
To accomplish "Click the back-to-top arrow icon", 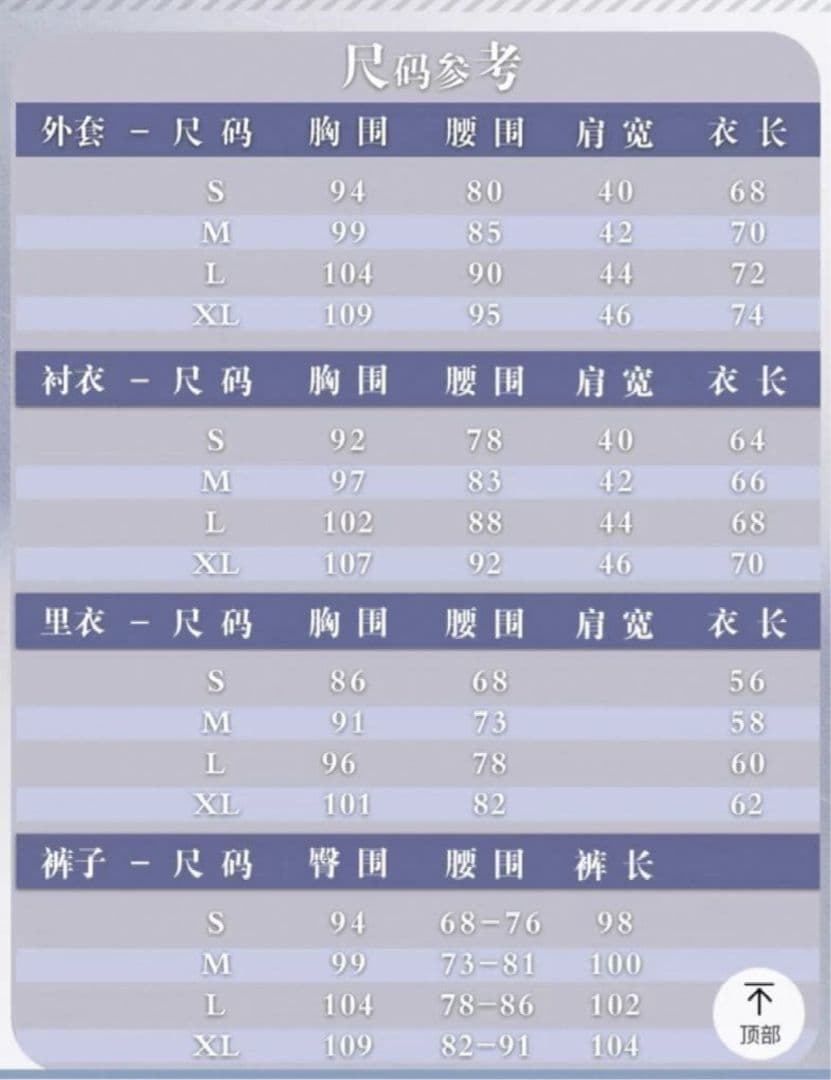I will tap(759, 997).
